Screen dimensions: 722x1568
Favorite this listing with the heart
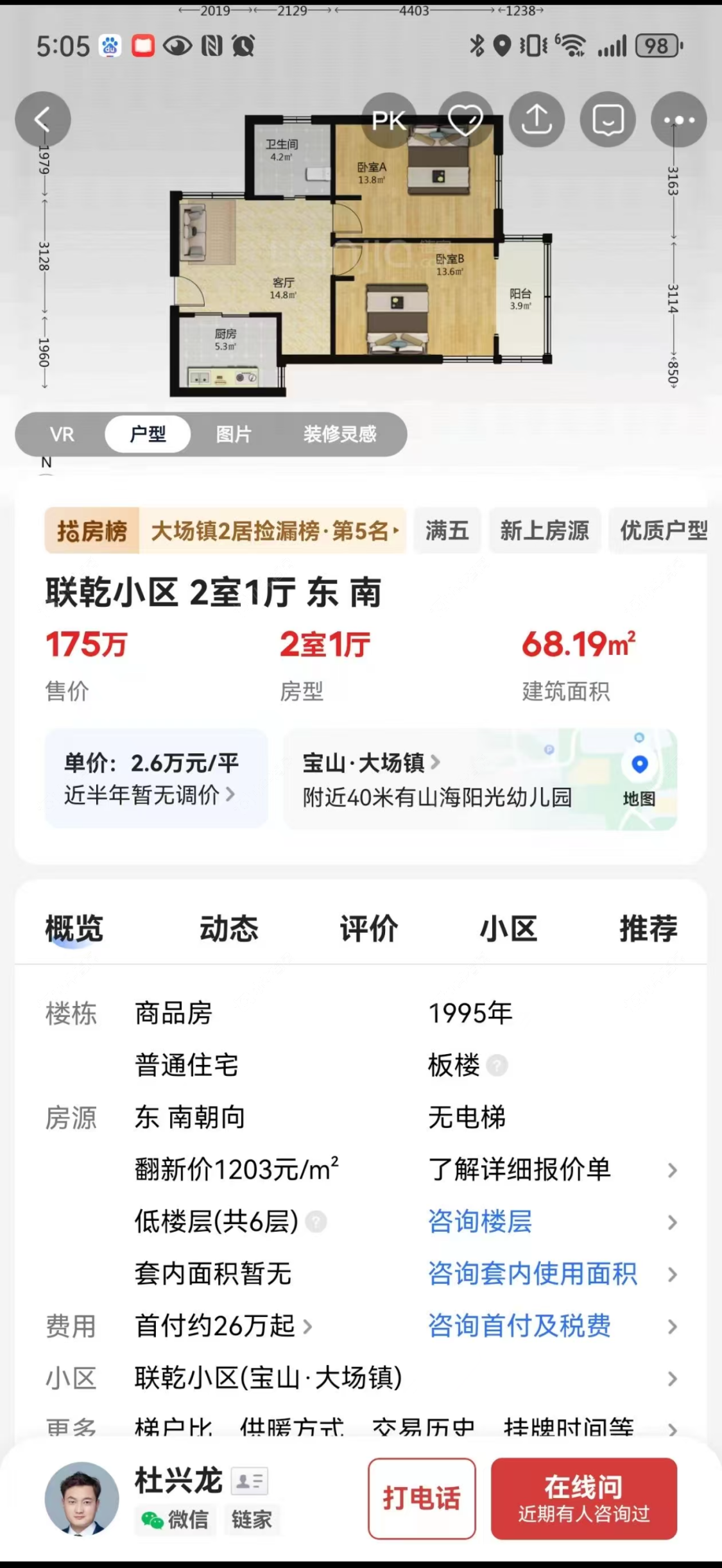point(465,119)
